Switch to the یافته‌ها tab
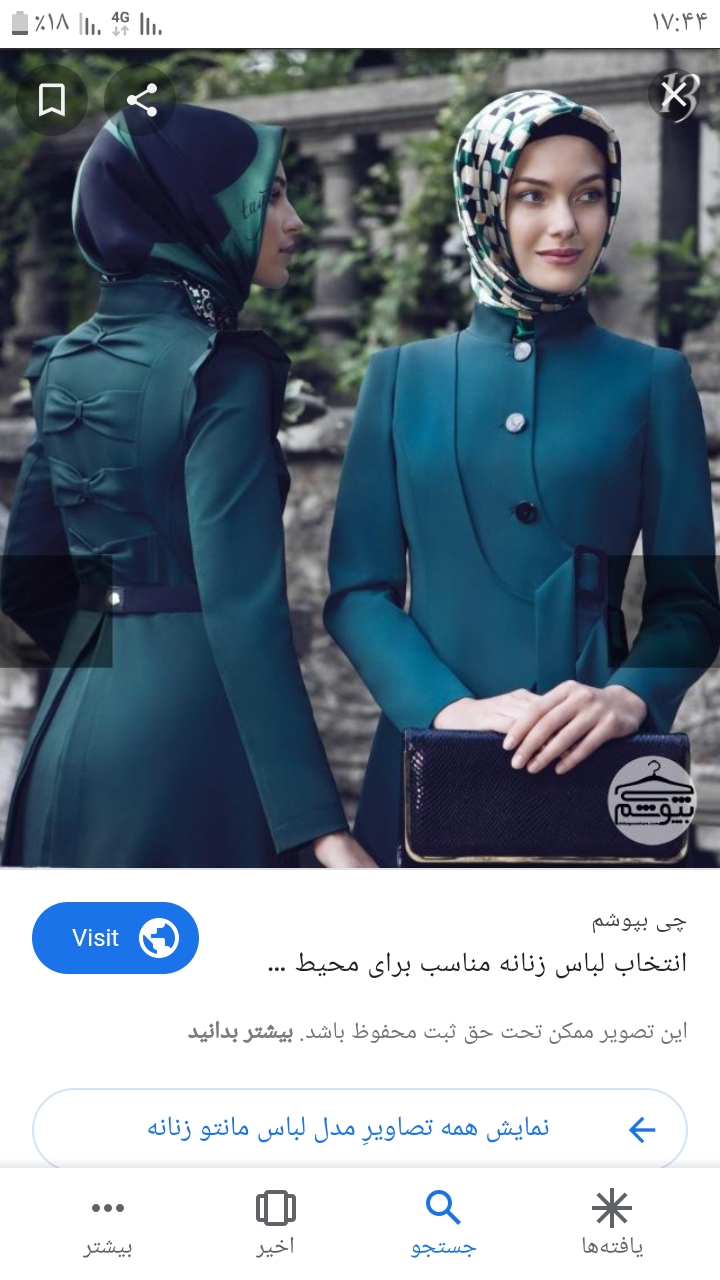Screen dimensions: 720x1280 [612, 1223]
